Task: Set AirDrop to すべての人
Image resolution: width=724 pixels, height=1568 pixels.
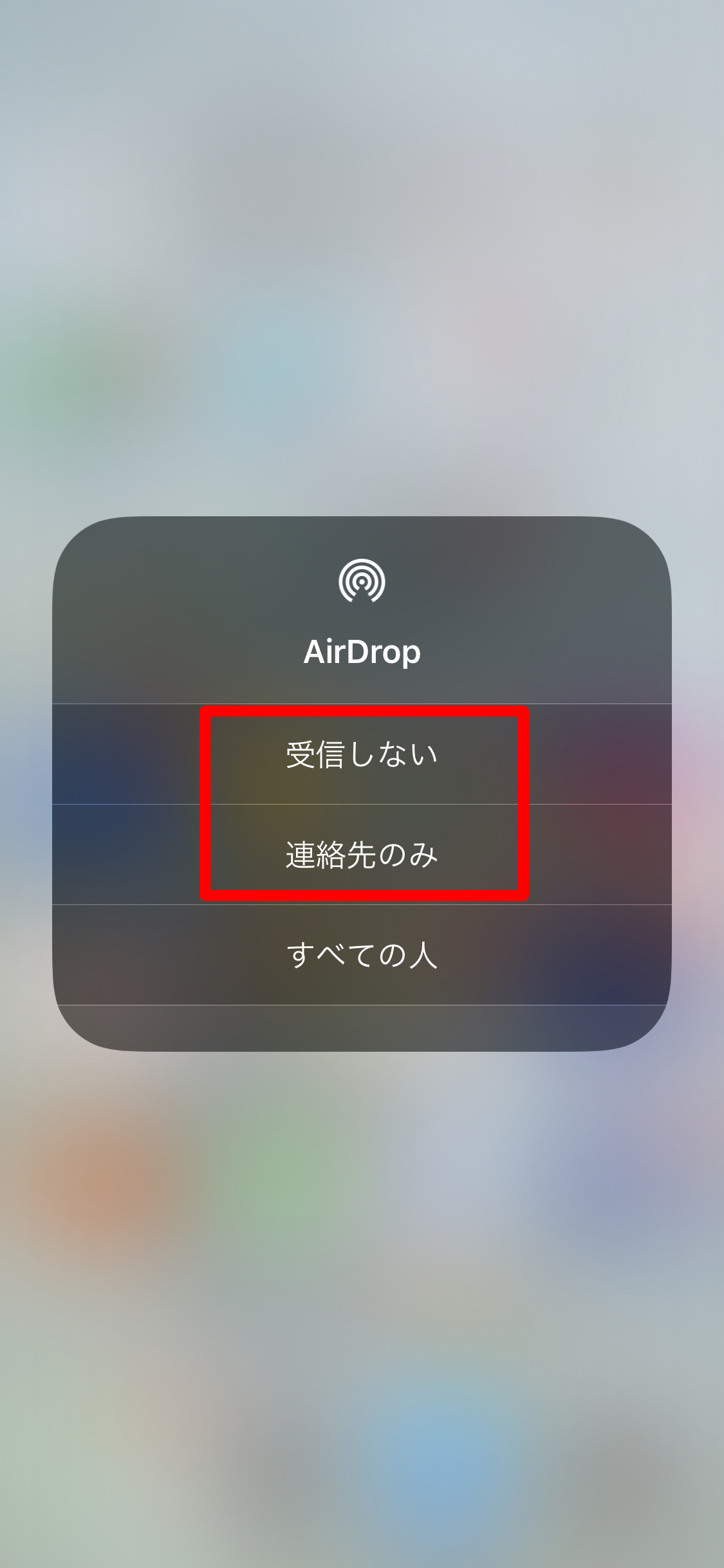Action: click(x=362, y=955)
